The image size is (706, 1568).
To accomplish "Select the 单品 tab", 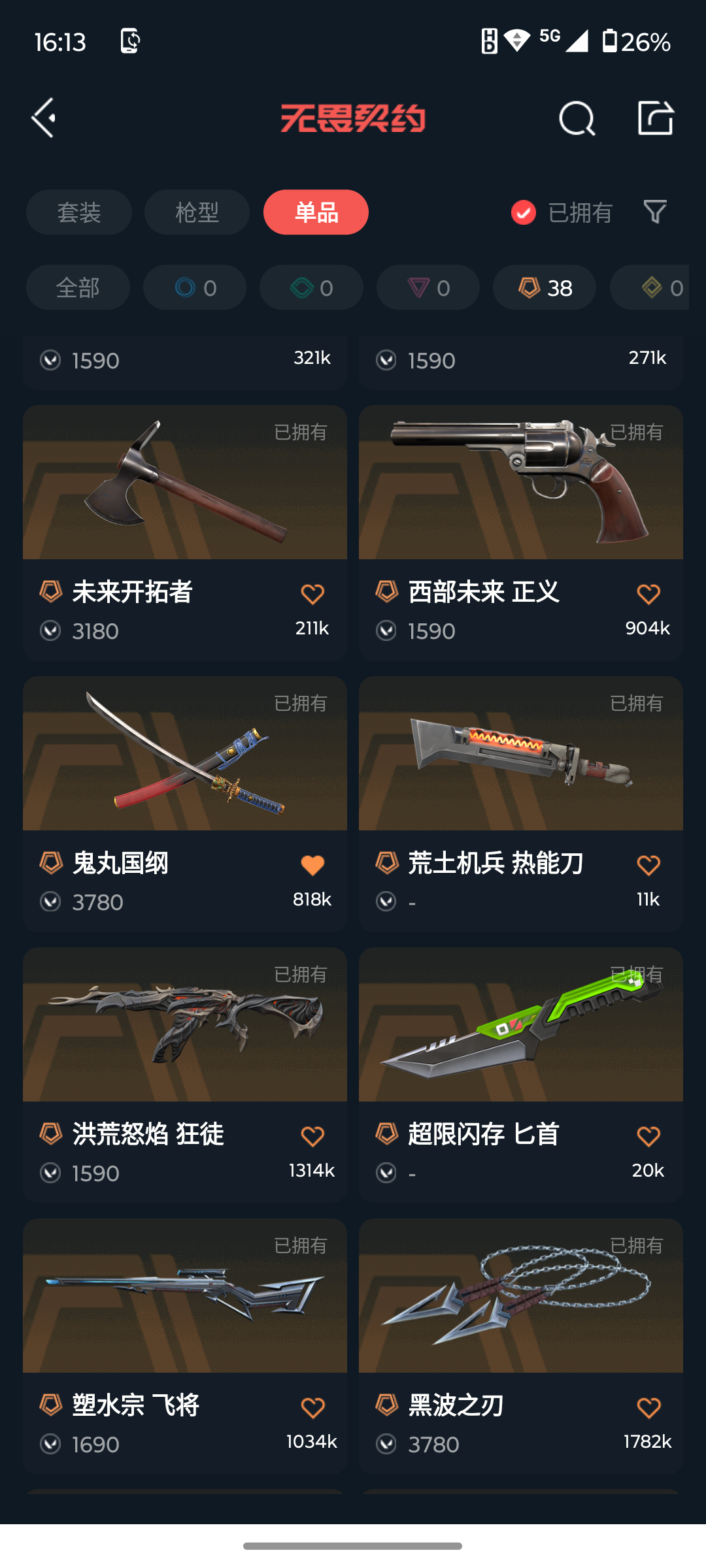I will click(x=316, y=212).
